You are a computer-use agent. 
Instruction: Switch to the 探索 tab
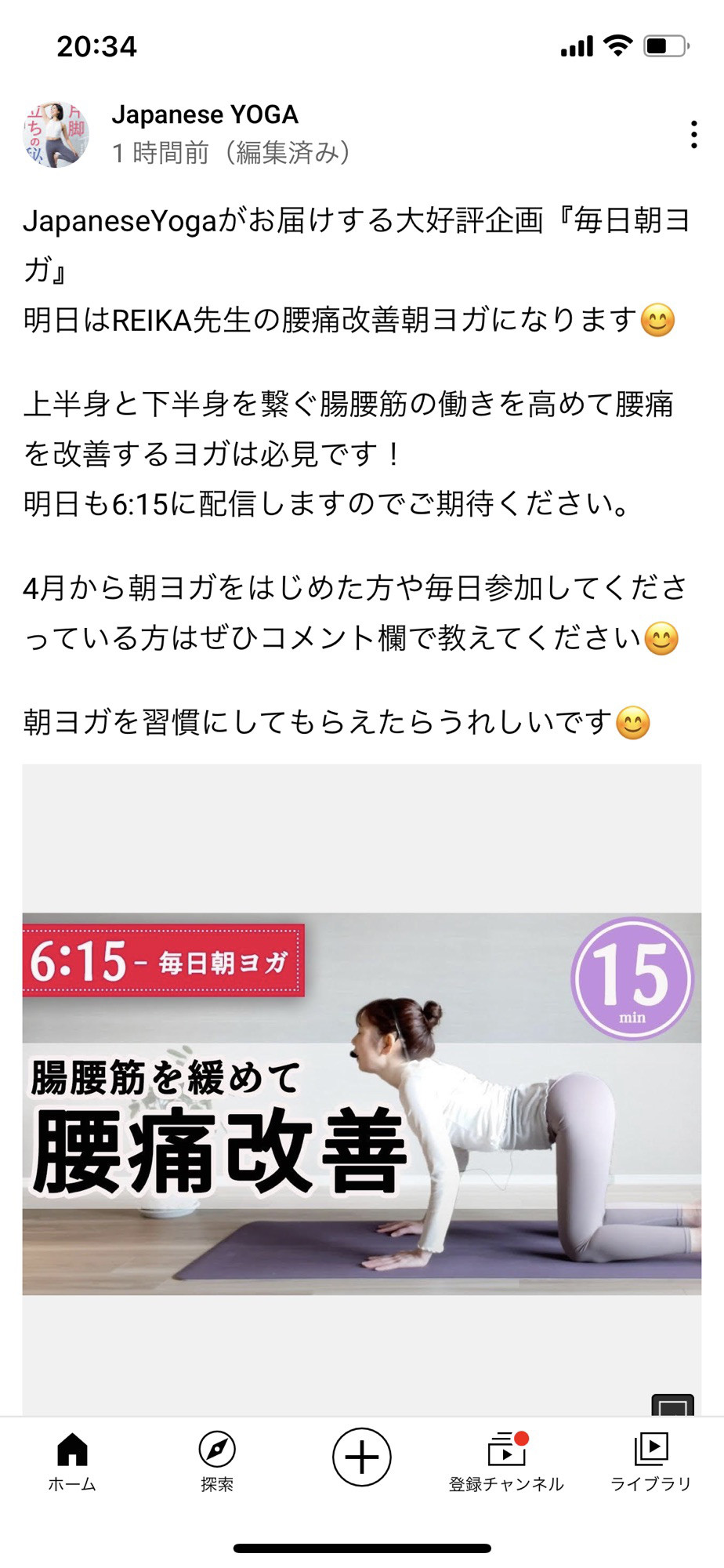point(217,1461)
